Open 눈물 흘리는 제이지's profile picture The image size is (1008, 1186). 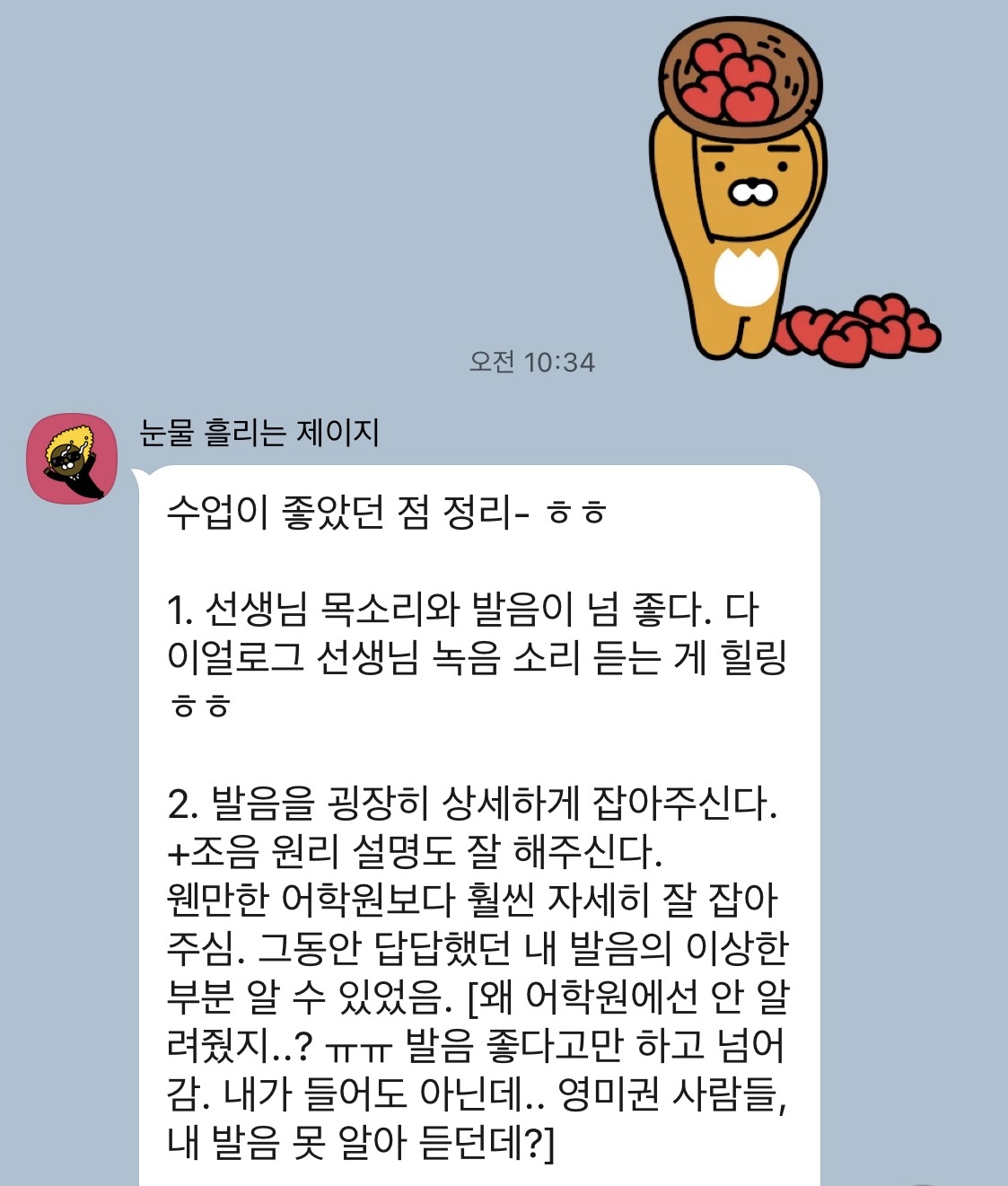(72, 458)
